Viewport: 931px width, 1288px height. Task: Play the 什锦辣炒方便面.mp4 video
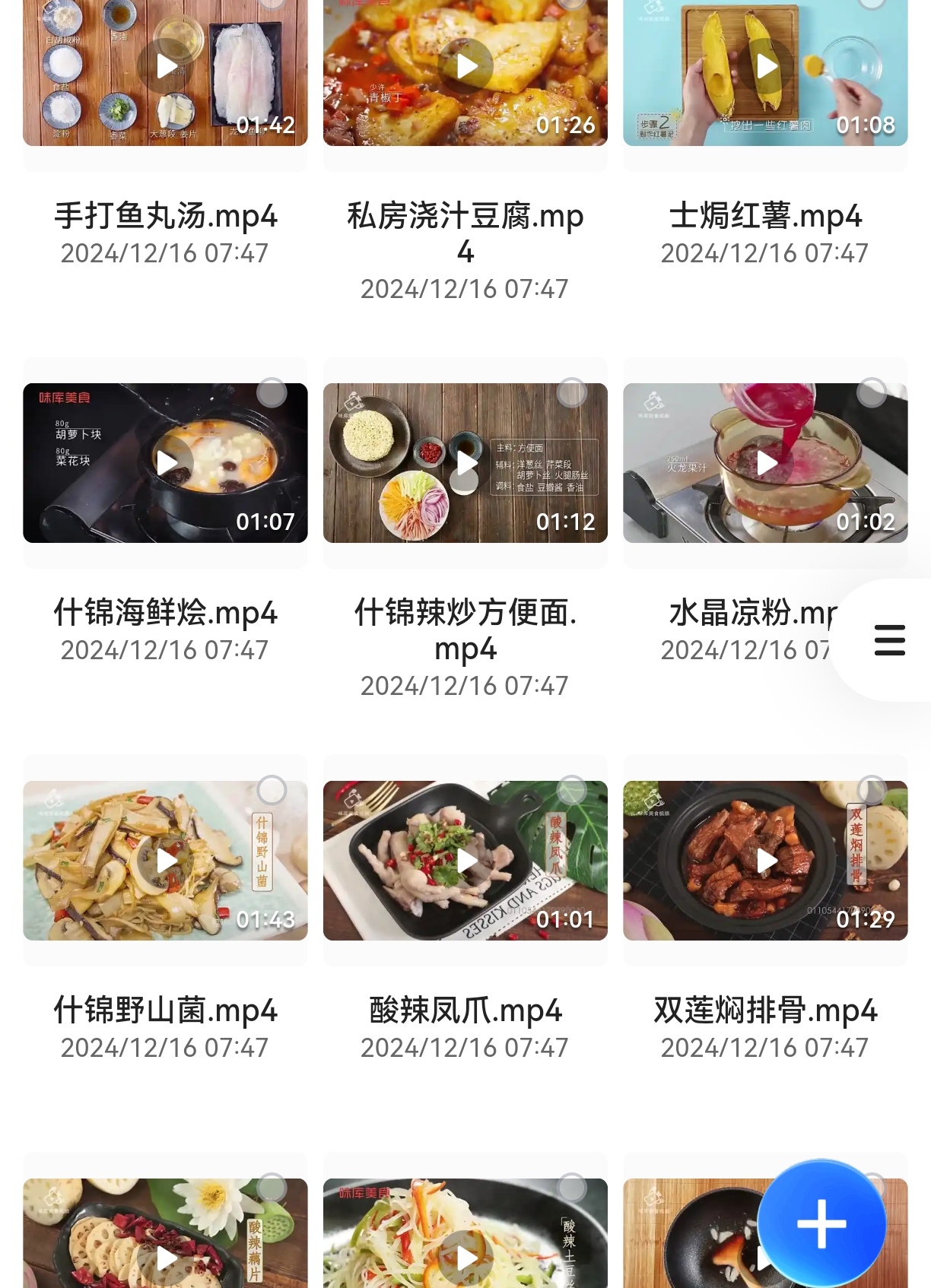(465, 463)
